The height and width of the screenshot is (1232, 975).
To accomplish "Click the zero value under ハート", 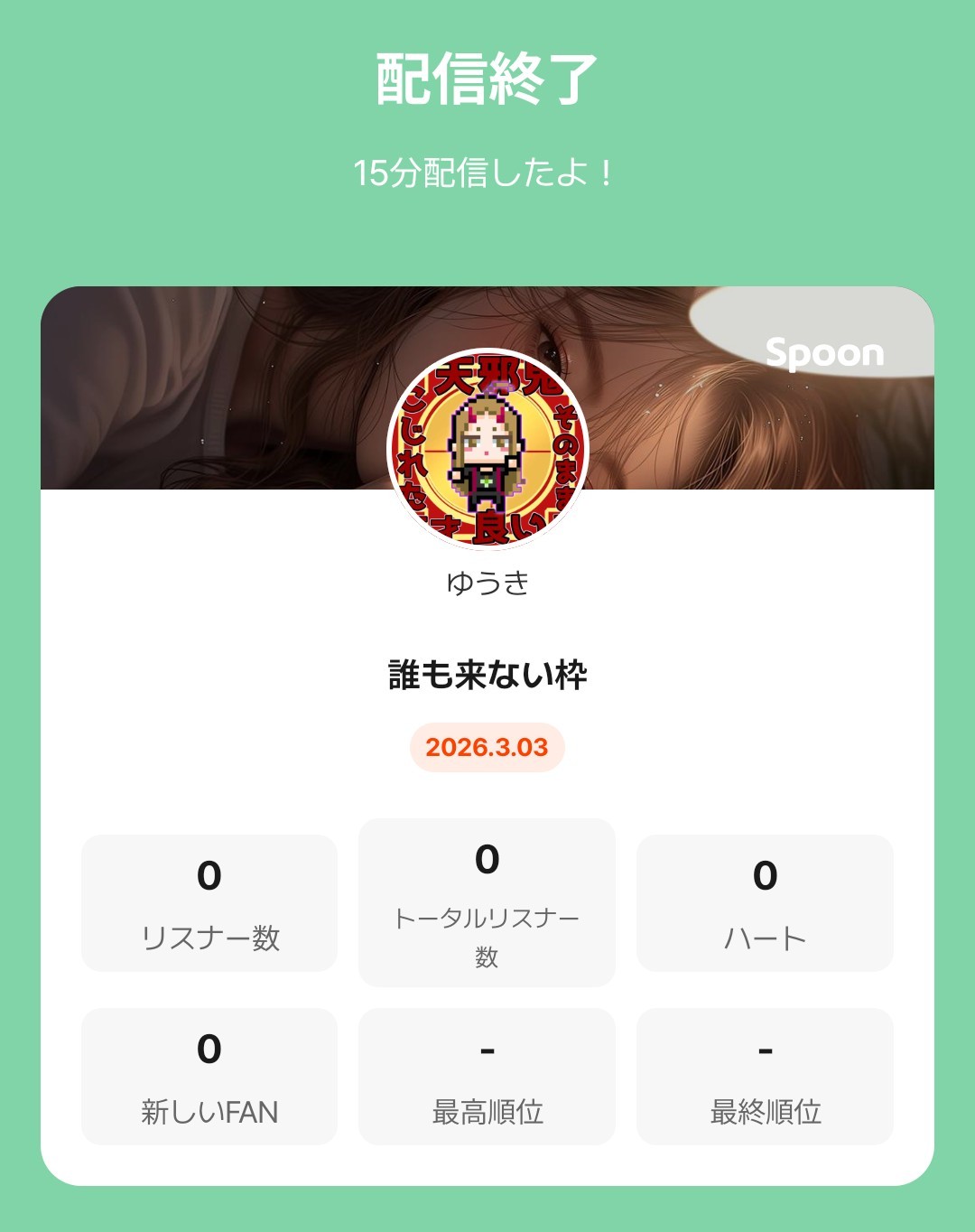I will [x=766, y=874].
